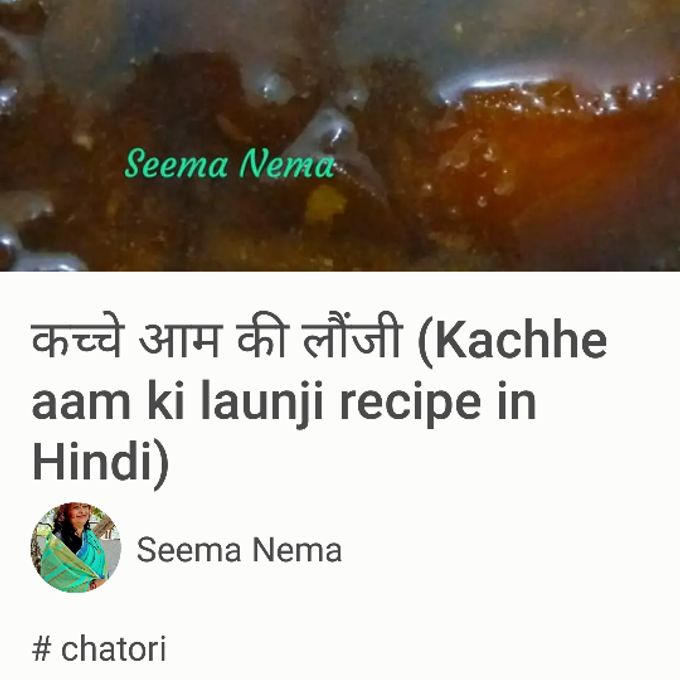
Task: Tap the author name Seema Nema
Action: pyautogui.click(x=239, y=549)
